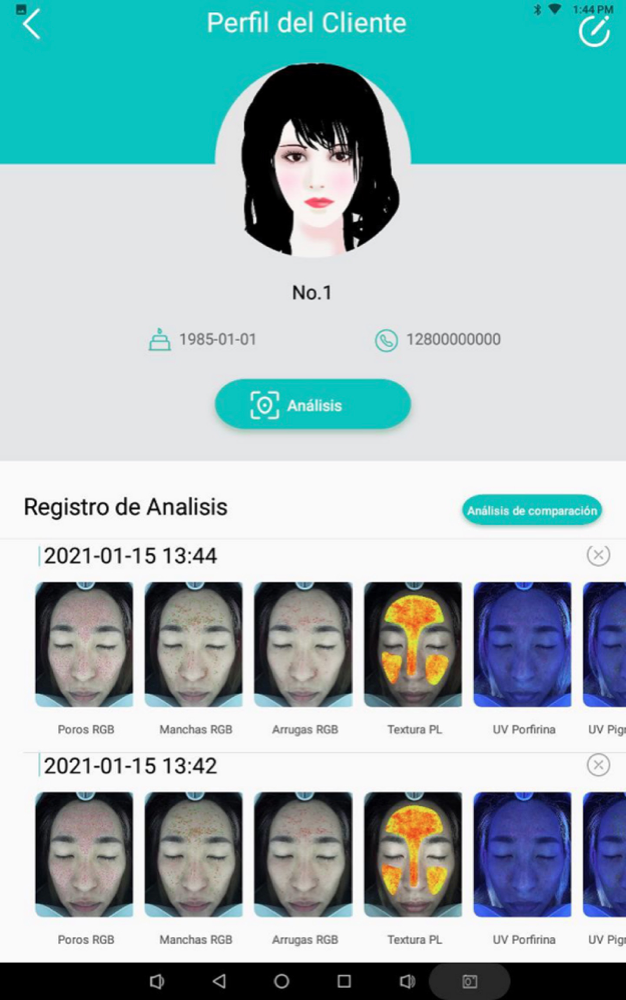This screenshot has height=1000, width=626.
Task: Open Arrugas RGB image from 13:44 record
Action: 303,645
